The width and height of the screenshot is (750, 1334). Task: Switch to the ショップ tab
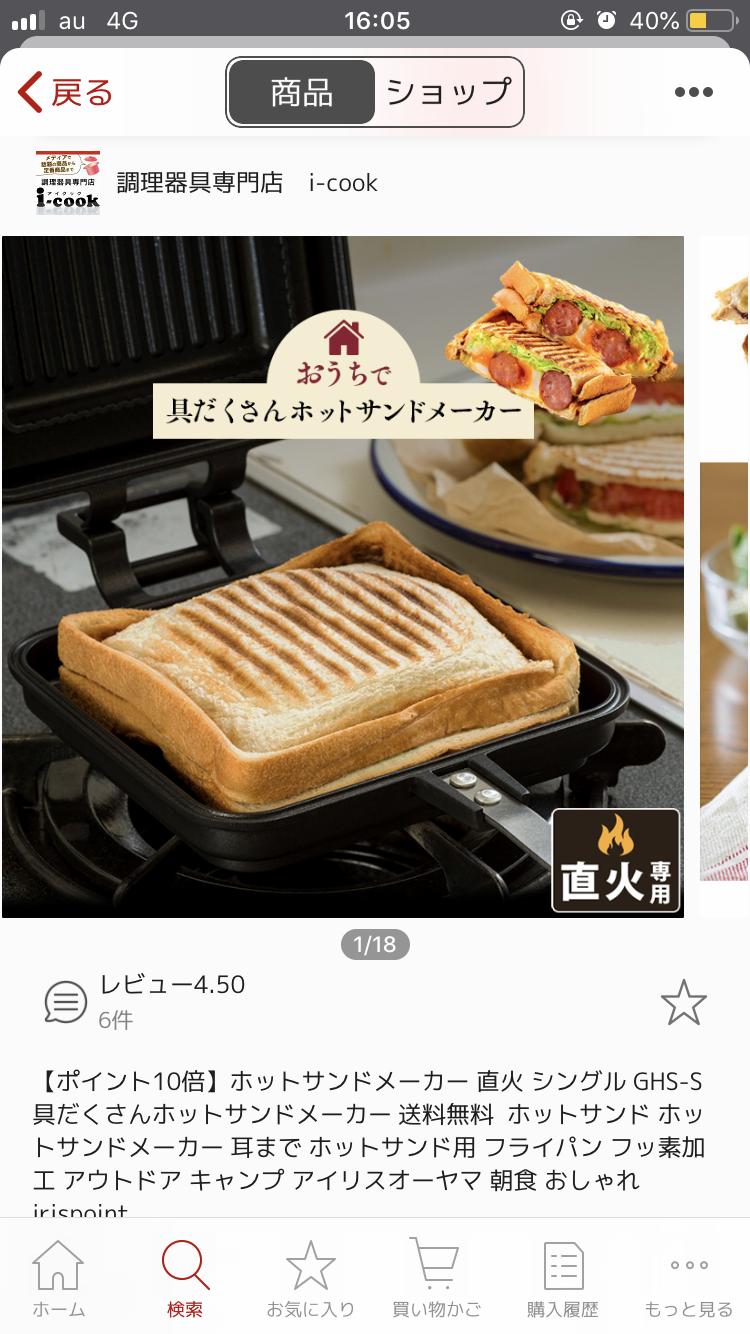tap(448, 92)
